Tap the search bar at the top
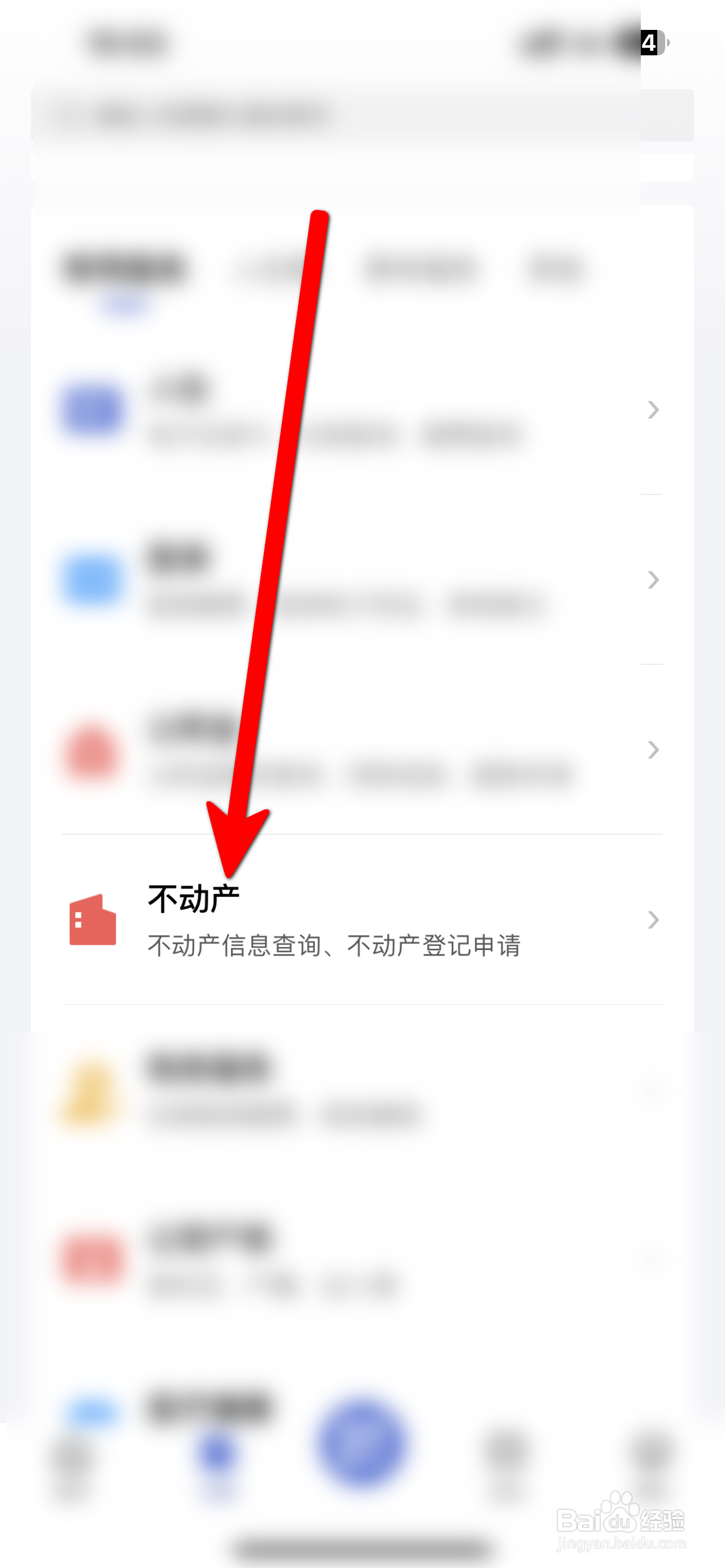This screenshot has width=725, height=1568. [362, 116]
